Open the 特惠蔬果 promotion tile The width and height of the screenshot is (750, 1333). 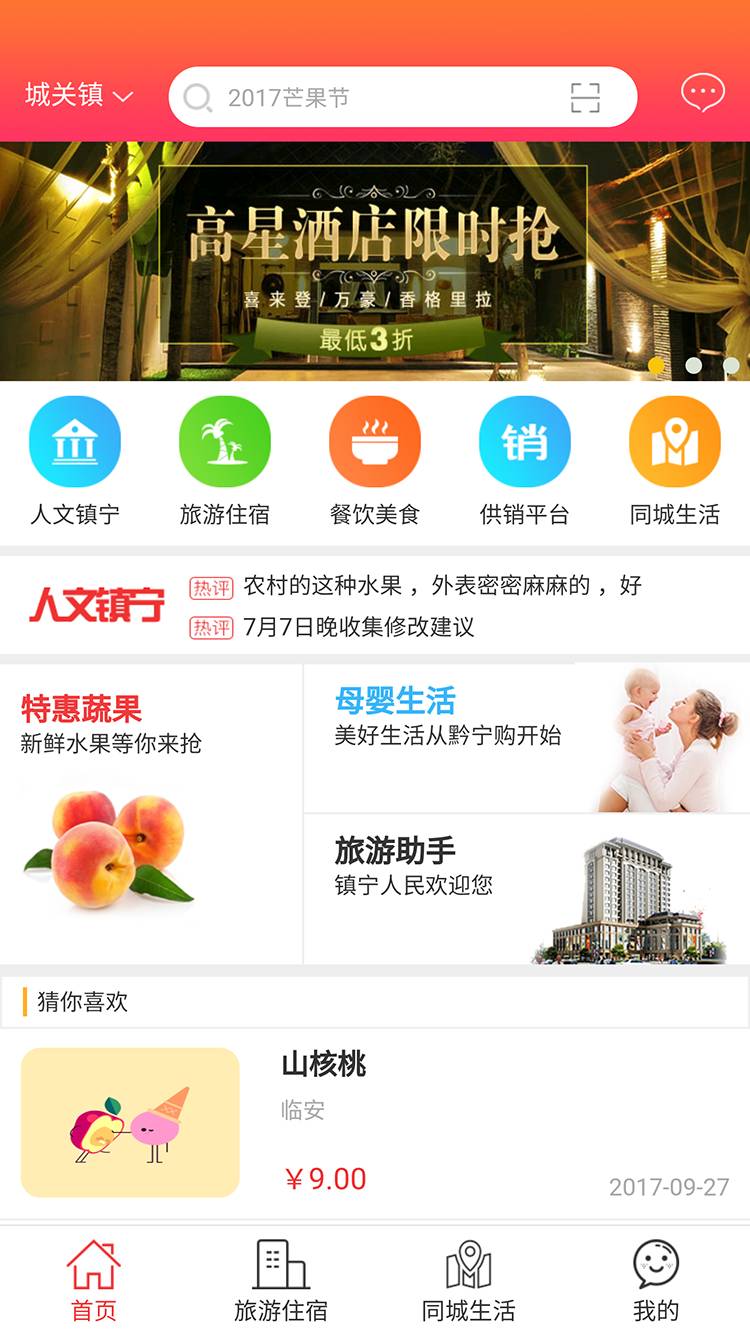point(151,813)
